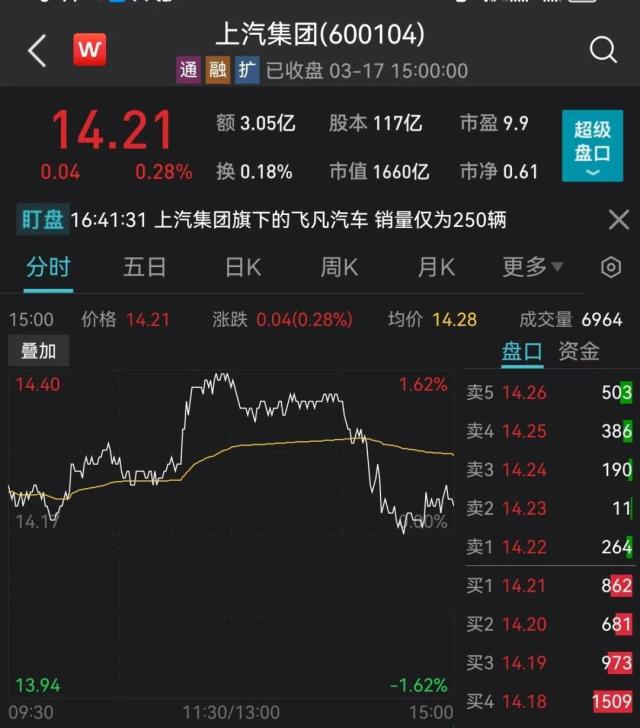Show the 周K chart
The height and width of the screenshot is (728, 640).
(x=339, y=267)
